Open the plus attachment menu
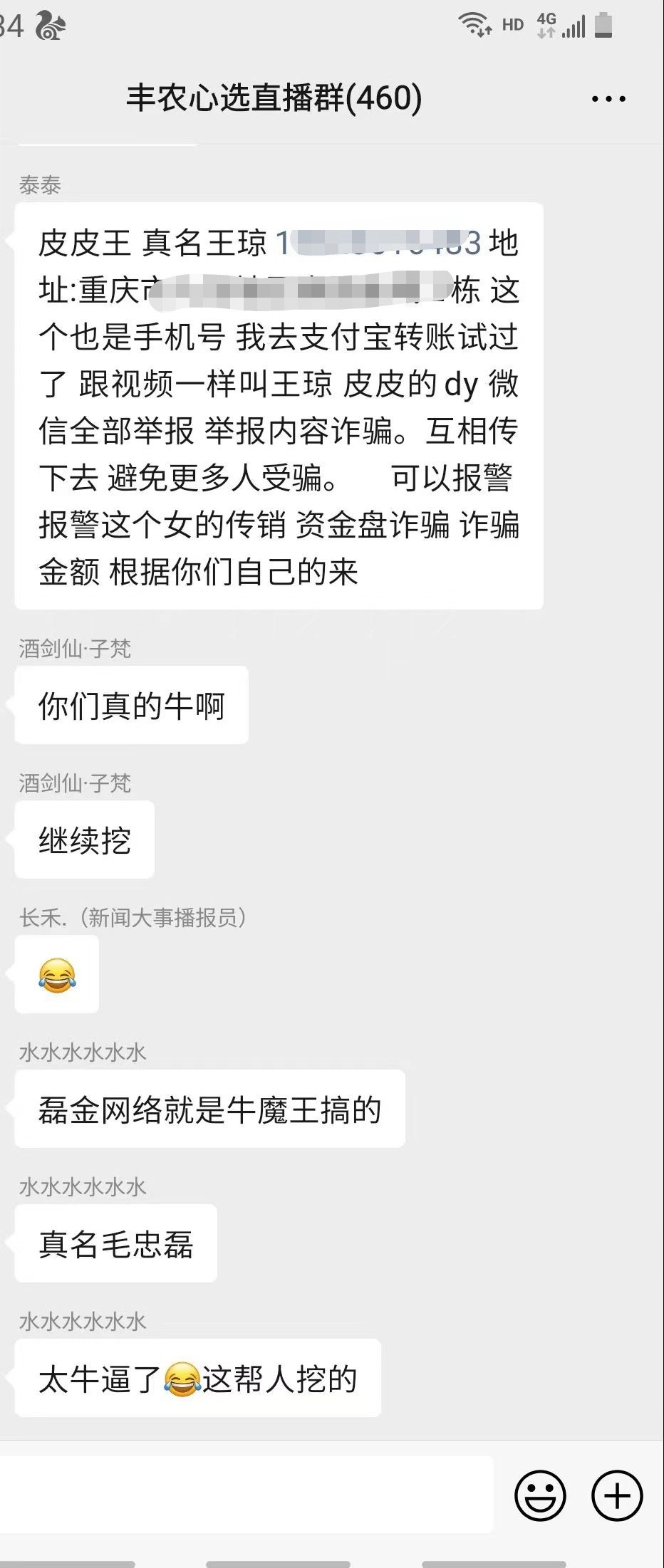 (617, 1495)
